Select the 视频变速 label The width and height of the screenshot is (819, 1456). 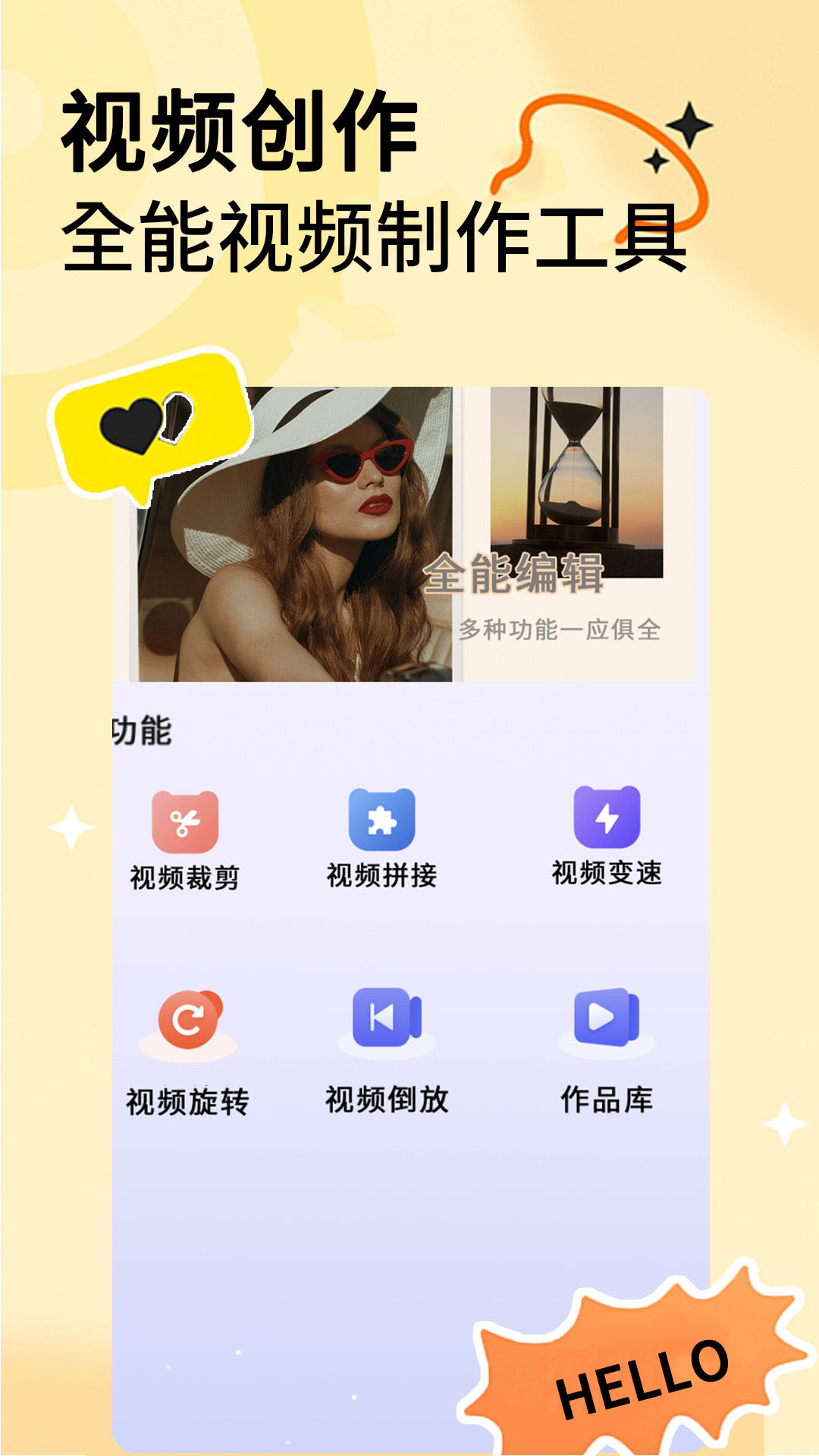[607, 874]
